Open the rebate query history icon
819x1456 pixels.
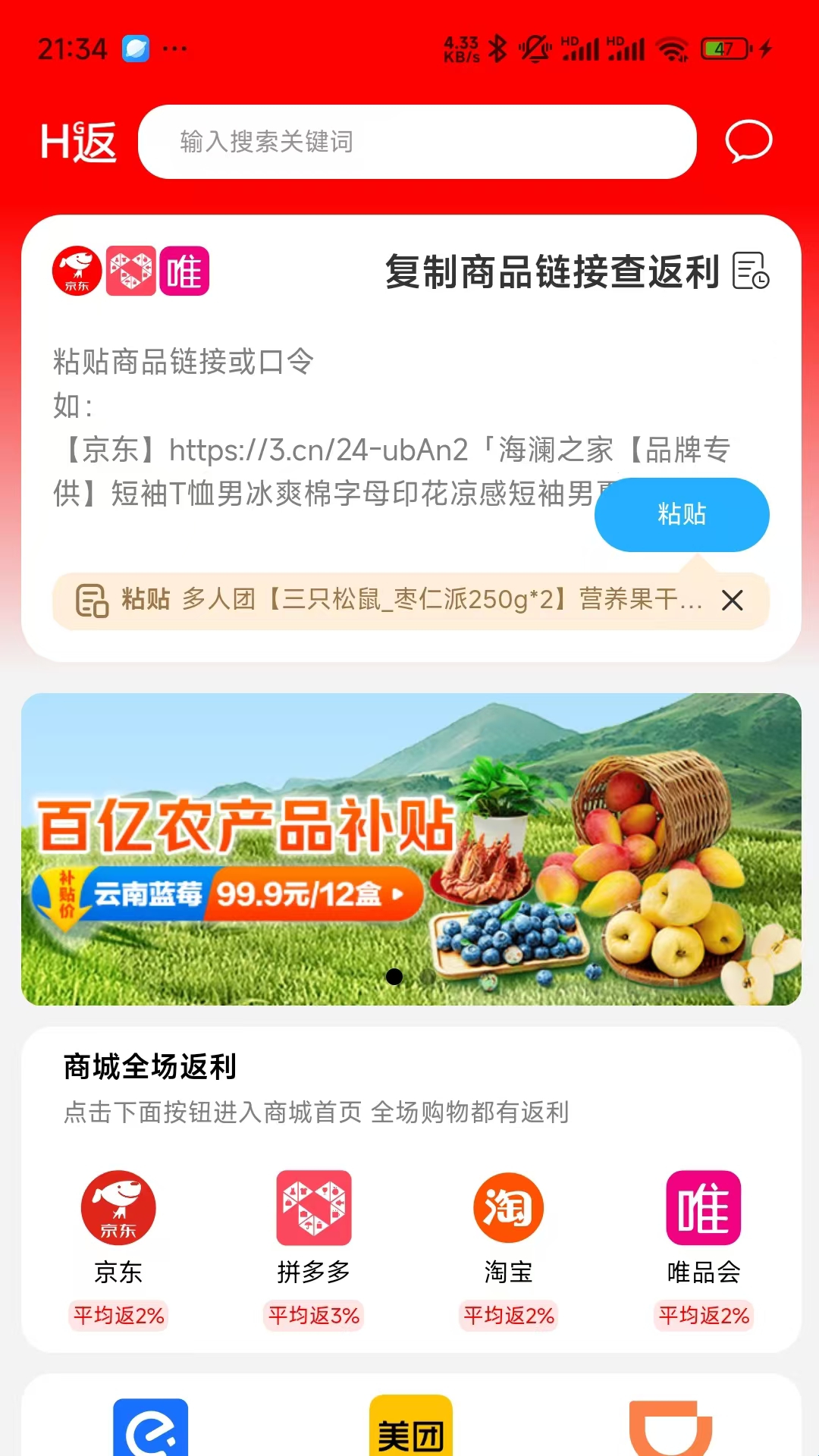pyautogui.click(x=751, y=271)
